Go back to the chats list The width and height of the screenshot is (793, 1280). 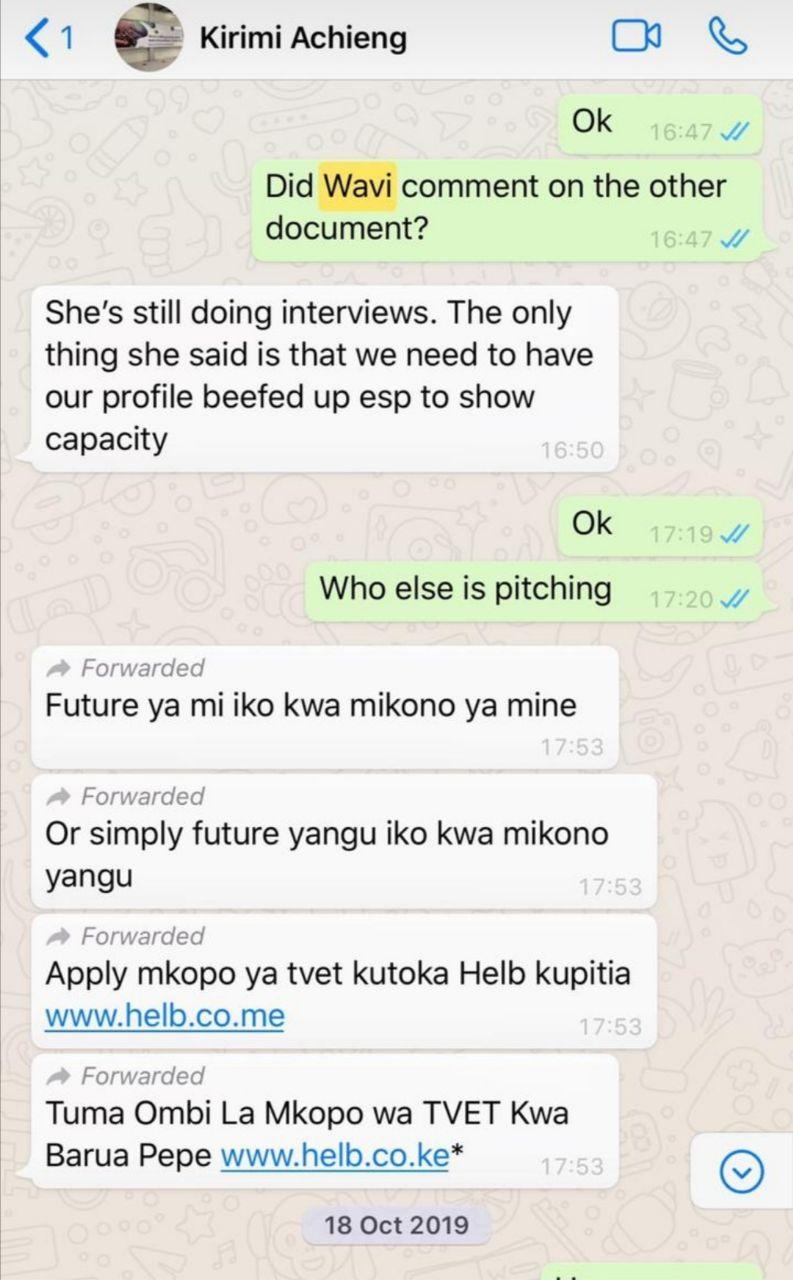pos(47,39)
